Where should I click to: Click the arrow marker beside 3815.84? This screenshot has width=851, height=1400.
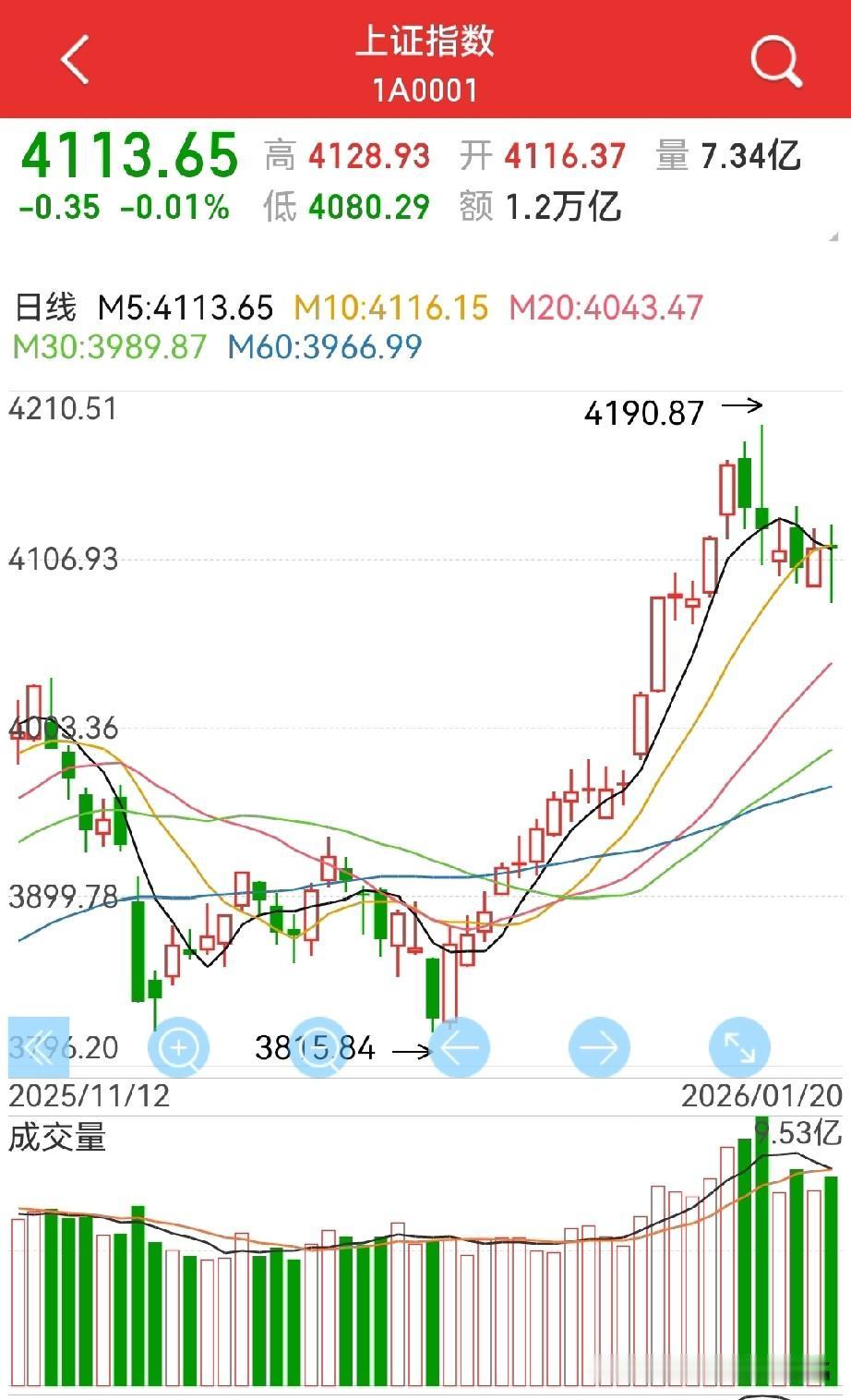click(x=412, y=1049)
